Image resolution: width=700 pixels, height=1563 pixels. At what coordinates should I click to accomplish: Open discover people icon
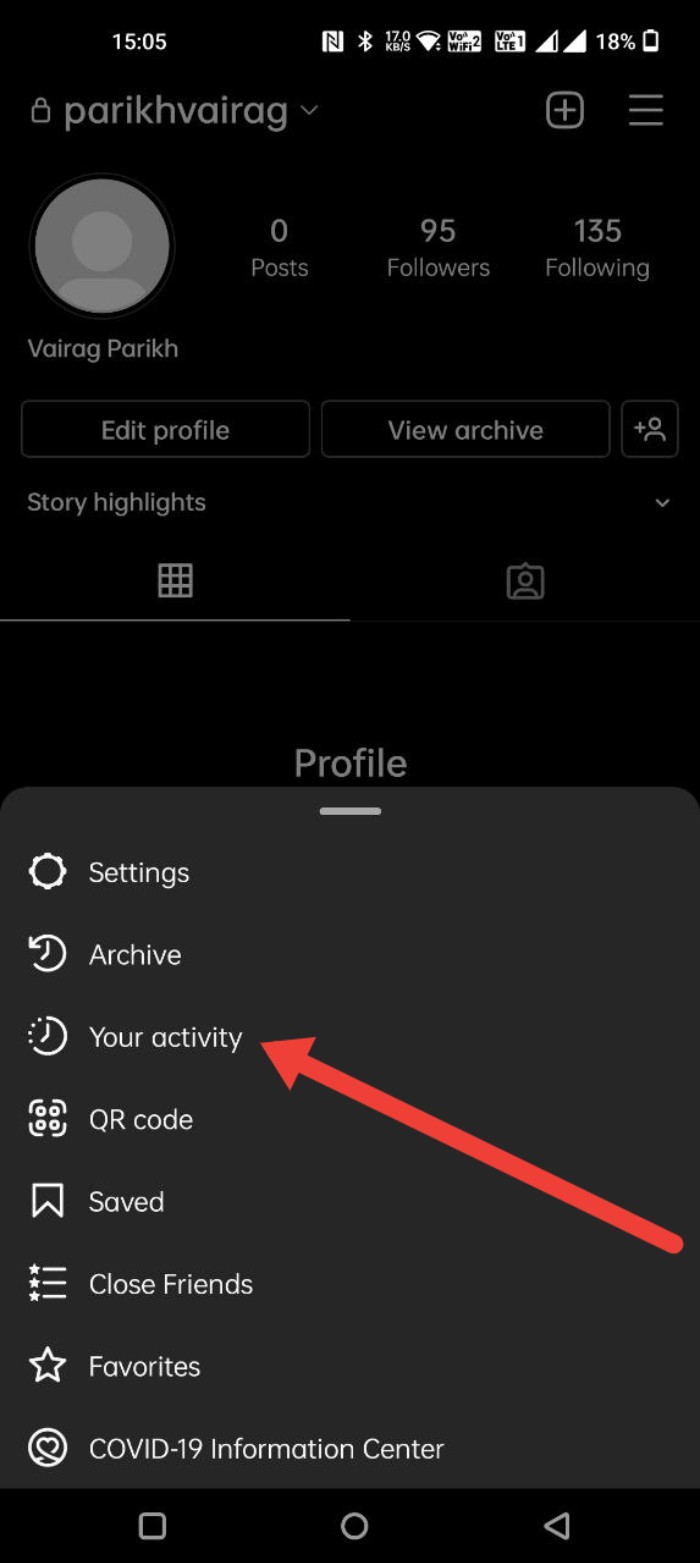[x=649, y=430]
